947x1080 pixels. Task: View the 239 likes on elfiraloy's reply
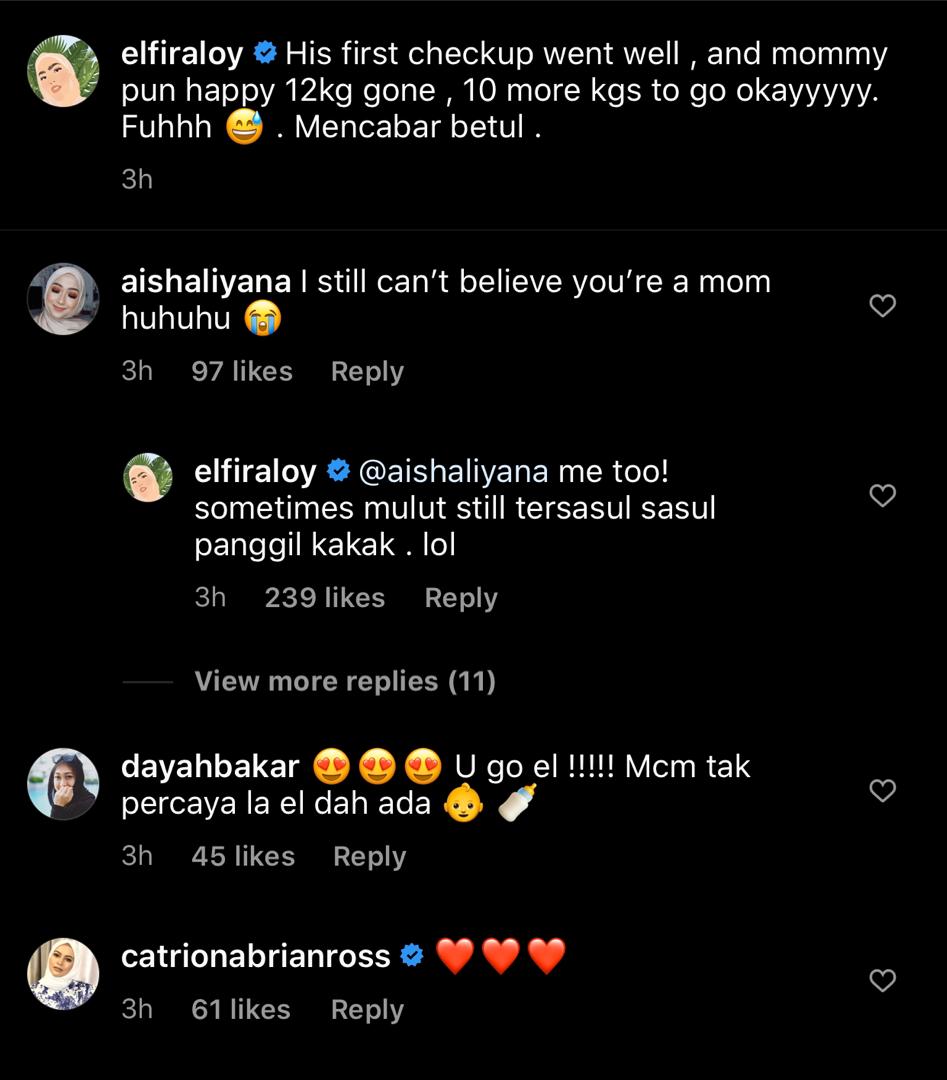[324, 598]
